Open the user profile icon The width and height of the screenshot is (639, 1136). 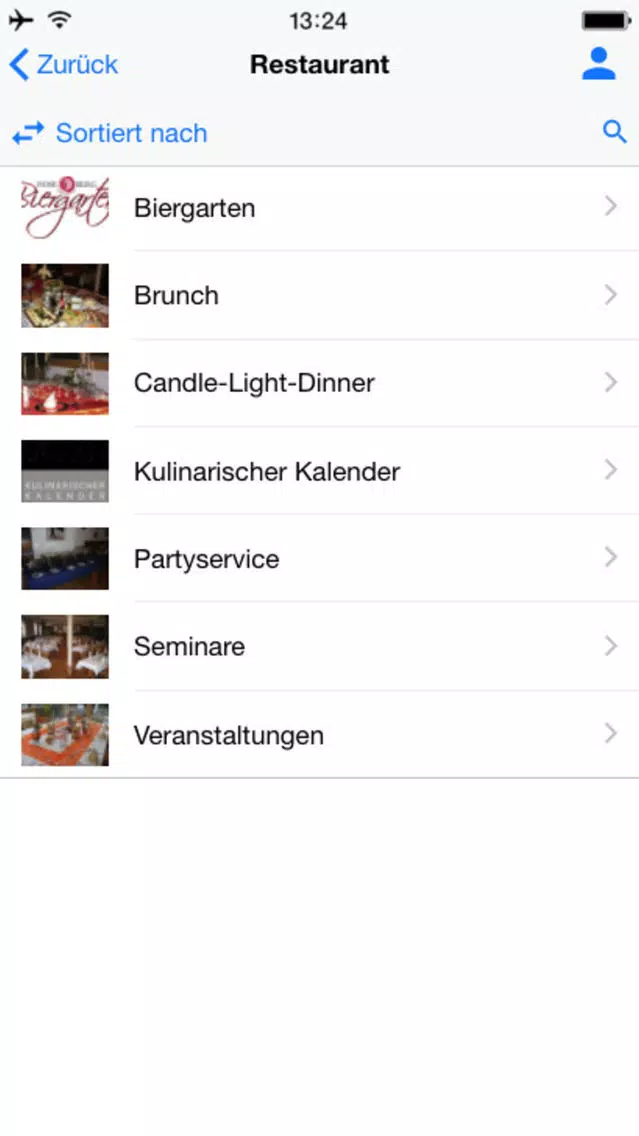598,64
